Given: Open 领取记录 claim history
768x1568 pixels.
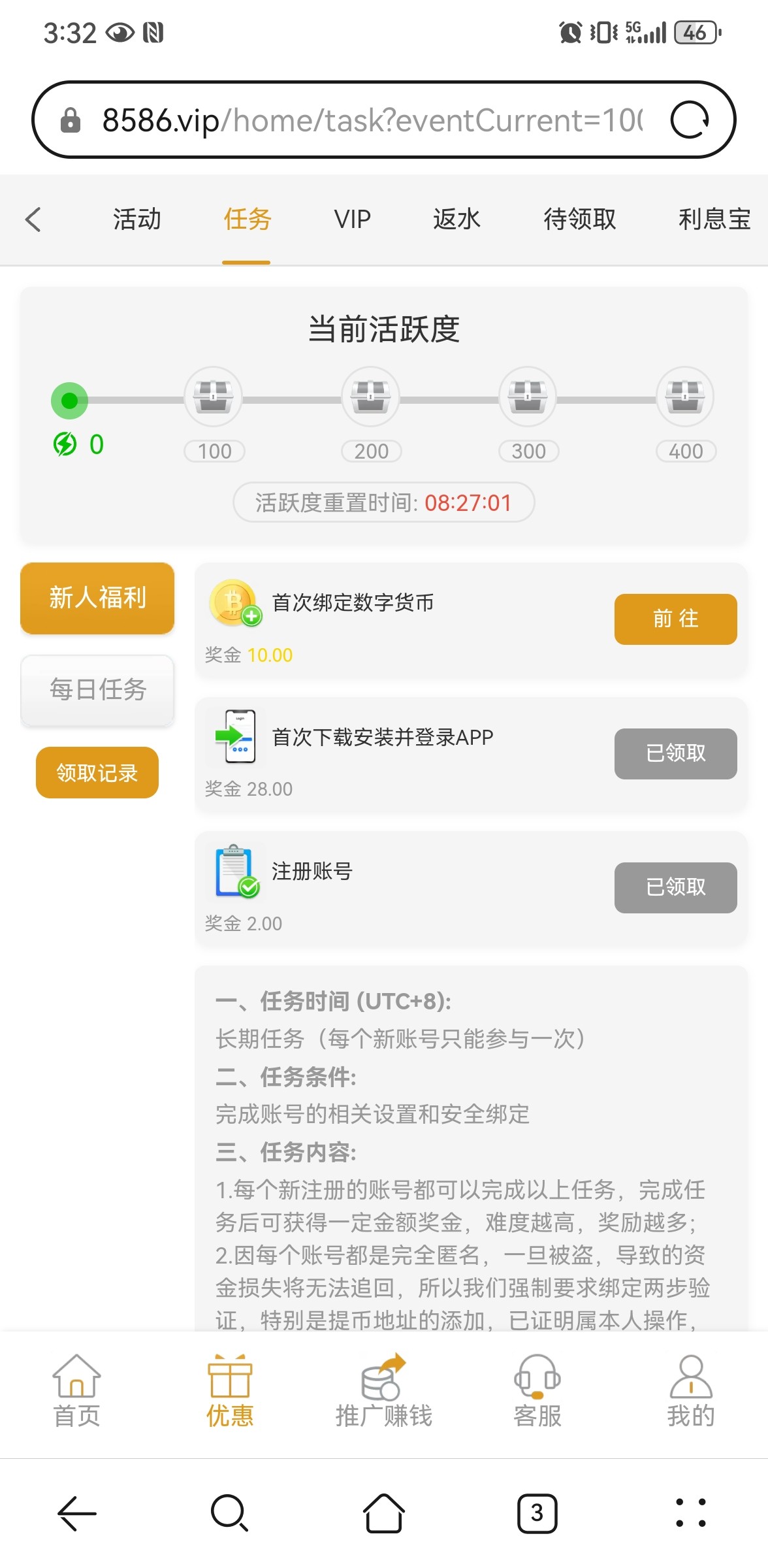Looking at the screenshot, I should 97,773.
